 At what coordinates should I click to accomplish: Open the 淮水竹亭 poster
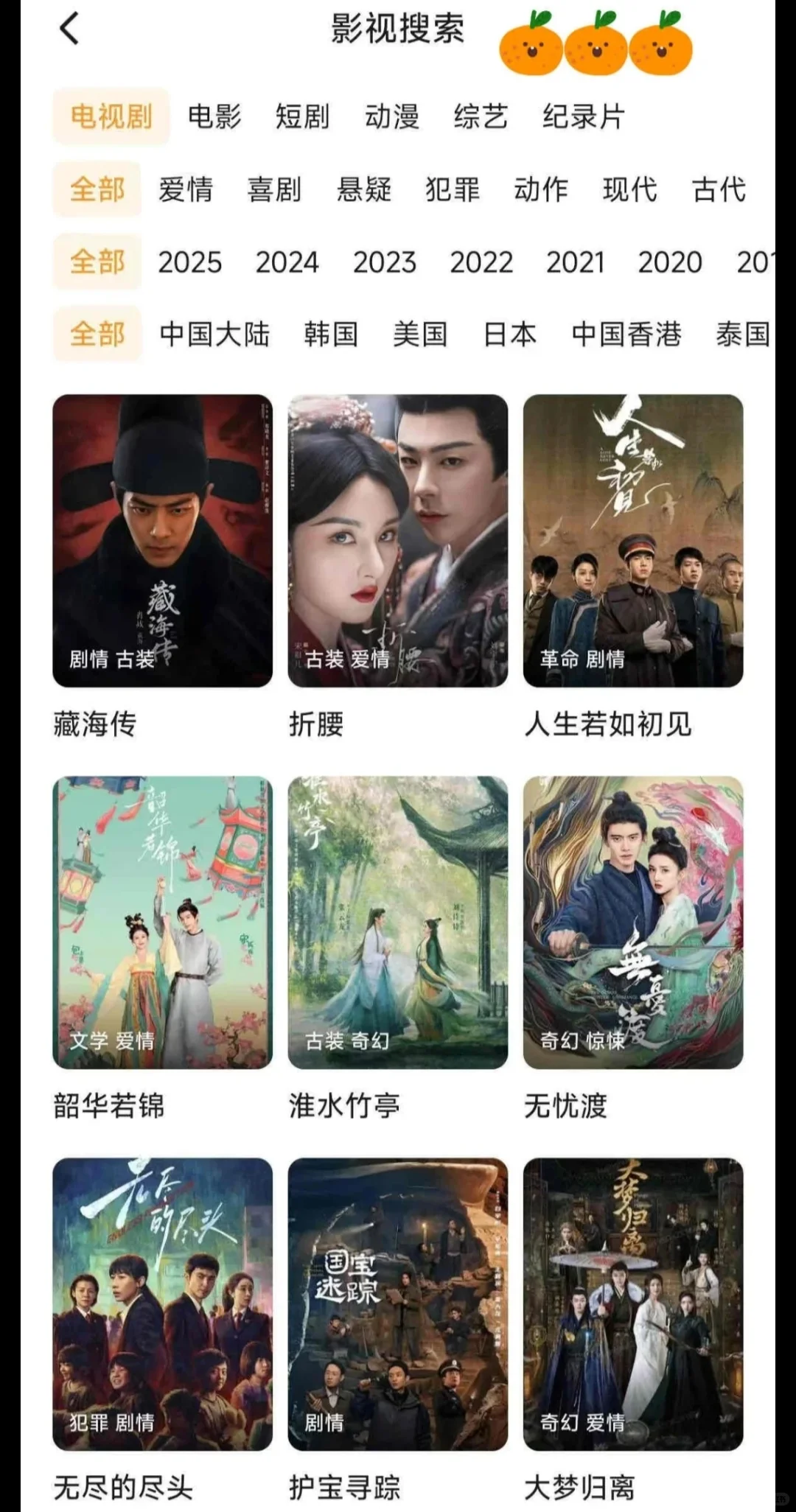(397, 922)
